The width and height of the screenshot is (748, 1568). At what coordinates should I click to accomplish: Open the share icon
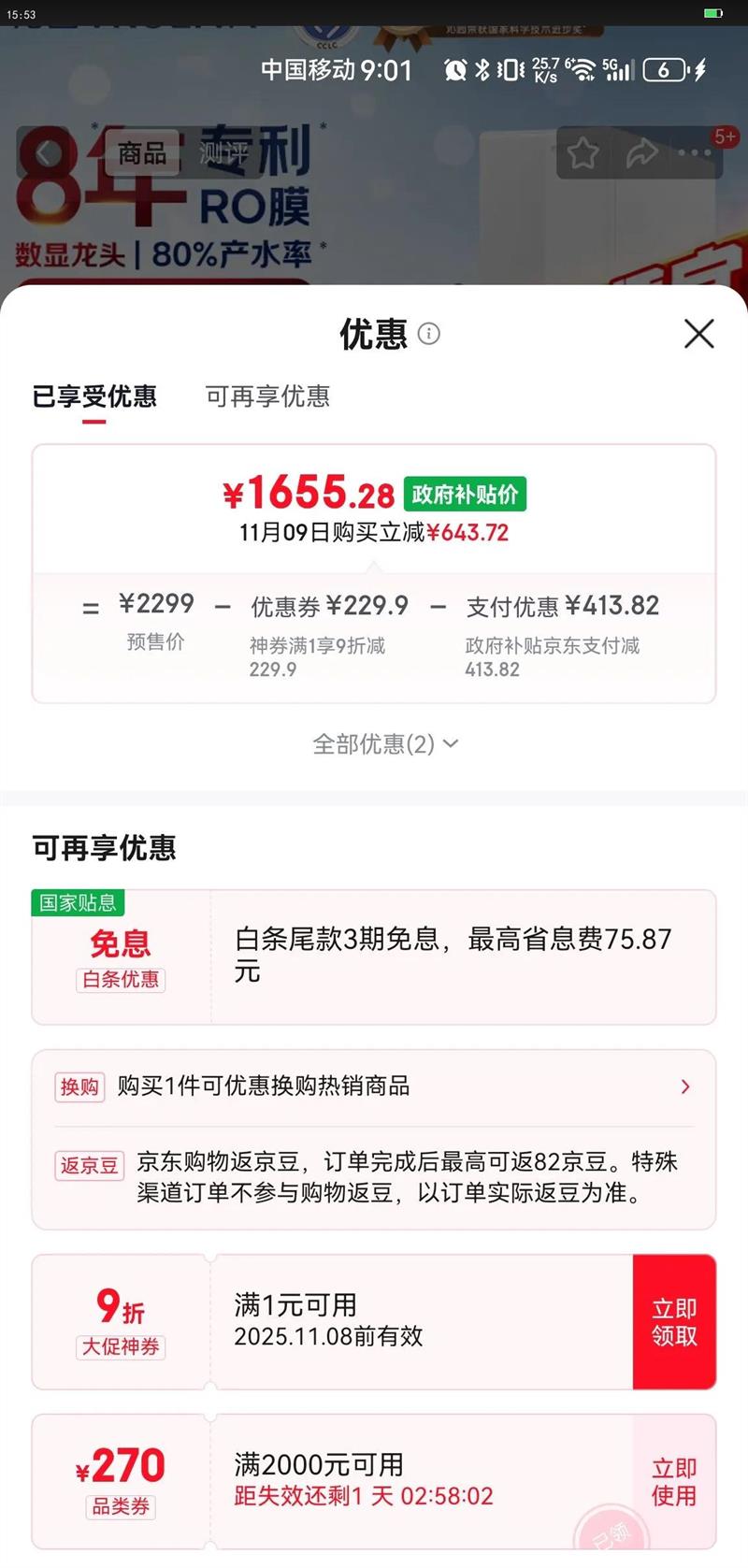tap(642, 151)
